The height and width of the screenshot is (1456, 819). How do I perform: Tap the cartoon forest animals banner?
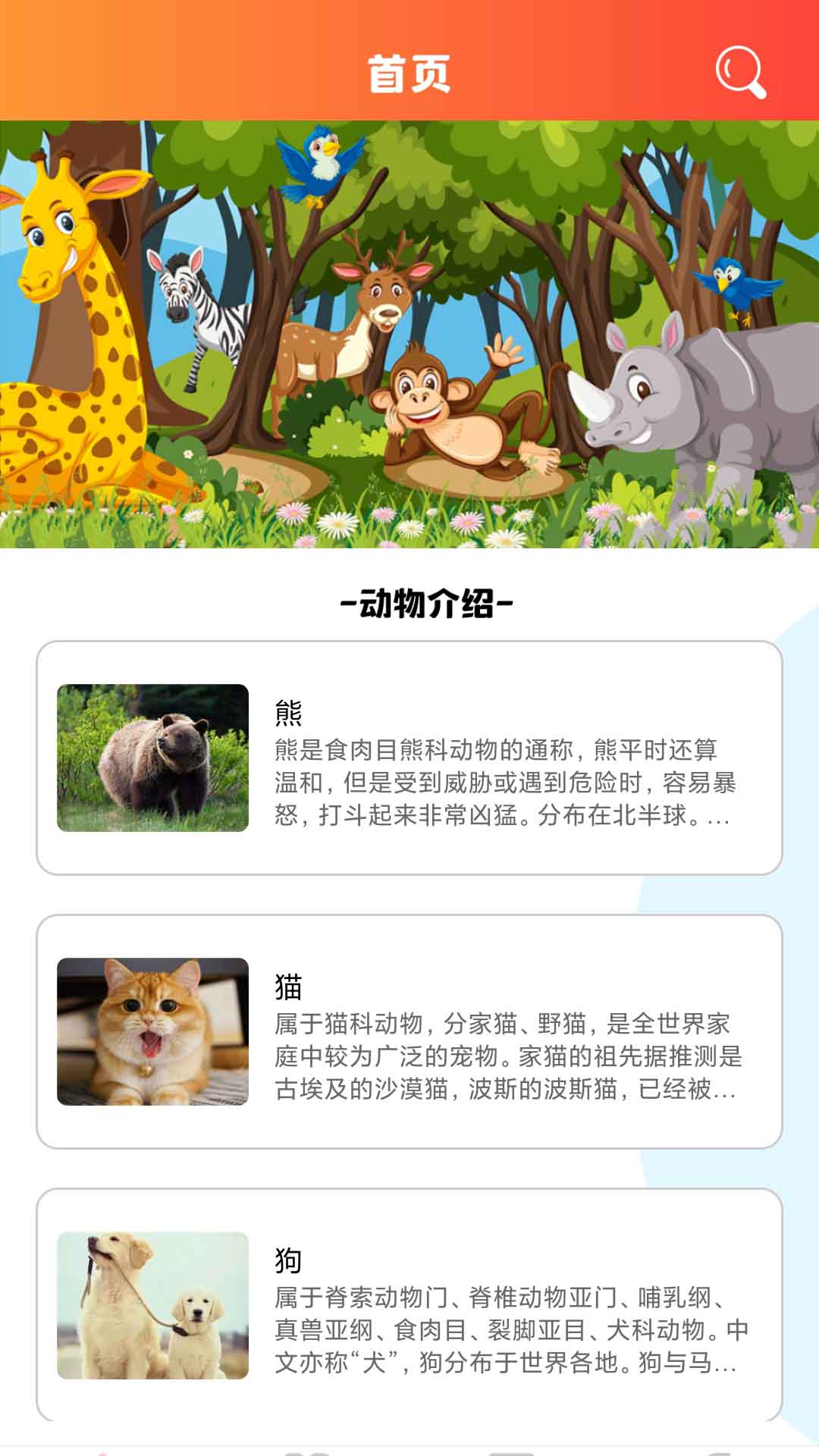click(x=409, y=334)
